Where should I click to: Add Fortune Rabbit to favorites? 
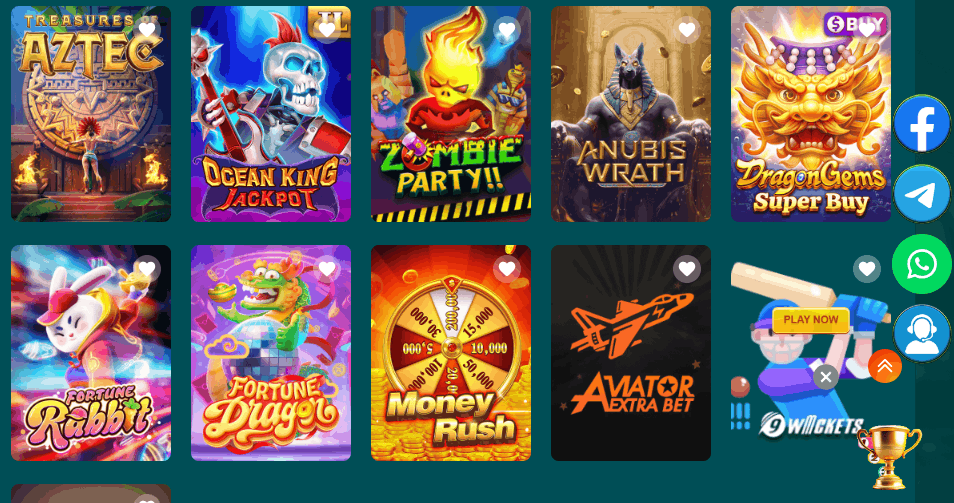coord(147,268)
